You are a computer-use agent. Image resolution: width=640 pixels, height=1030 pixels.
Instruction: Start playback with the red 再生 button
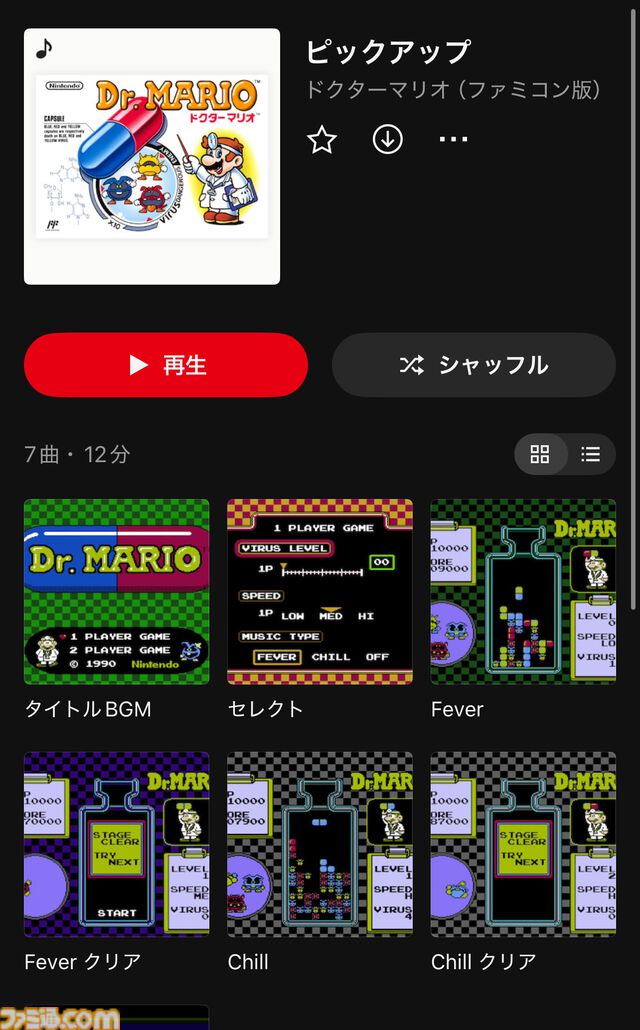coord(166,365)
